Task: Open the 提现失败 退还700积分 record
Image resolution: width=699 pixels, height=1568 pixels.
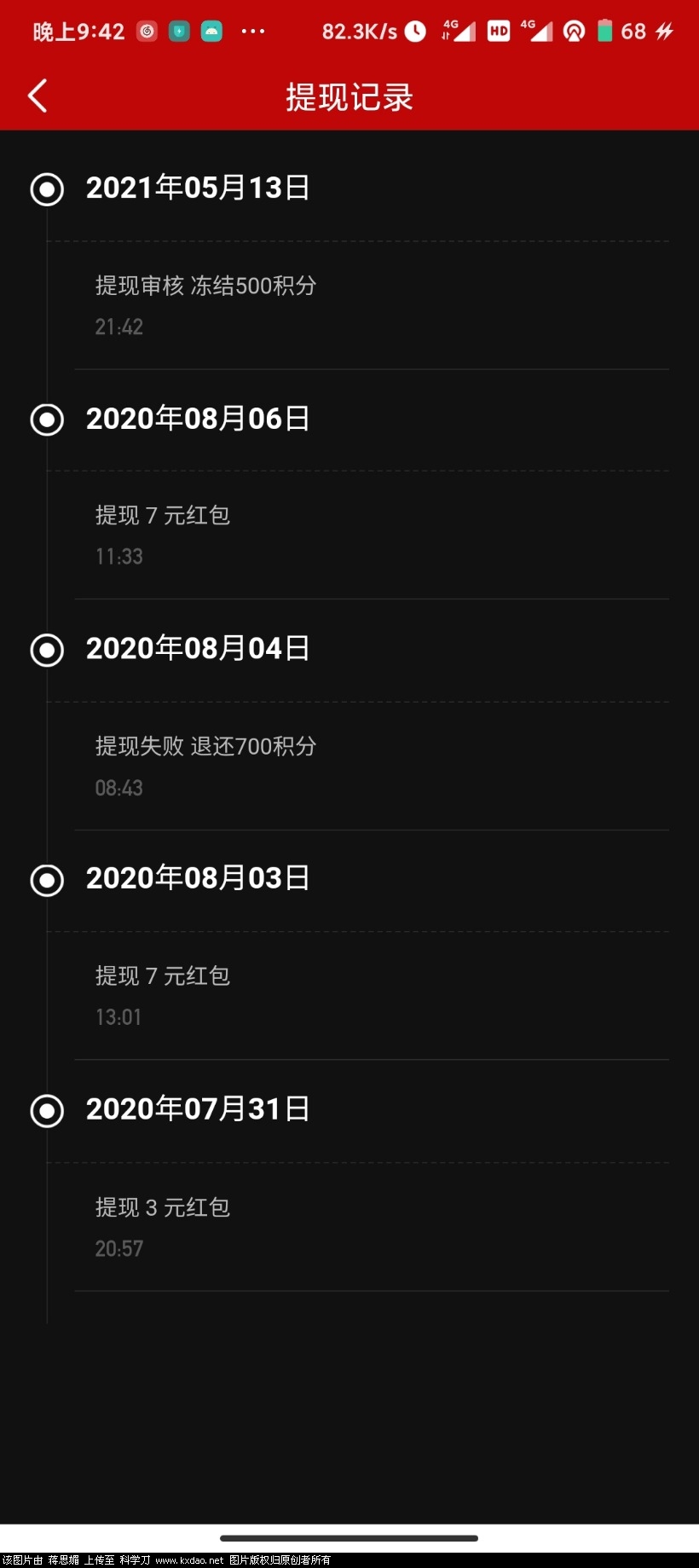Action: [205, 746]
